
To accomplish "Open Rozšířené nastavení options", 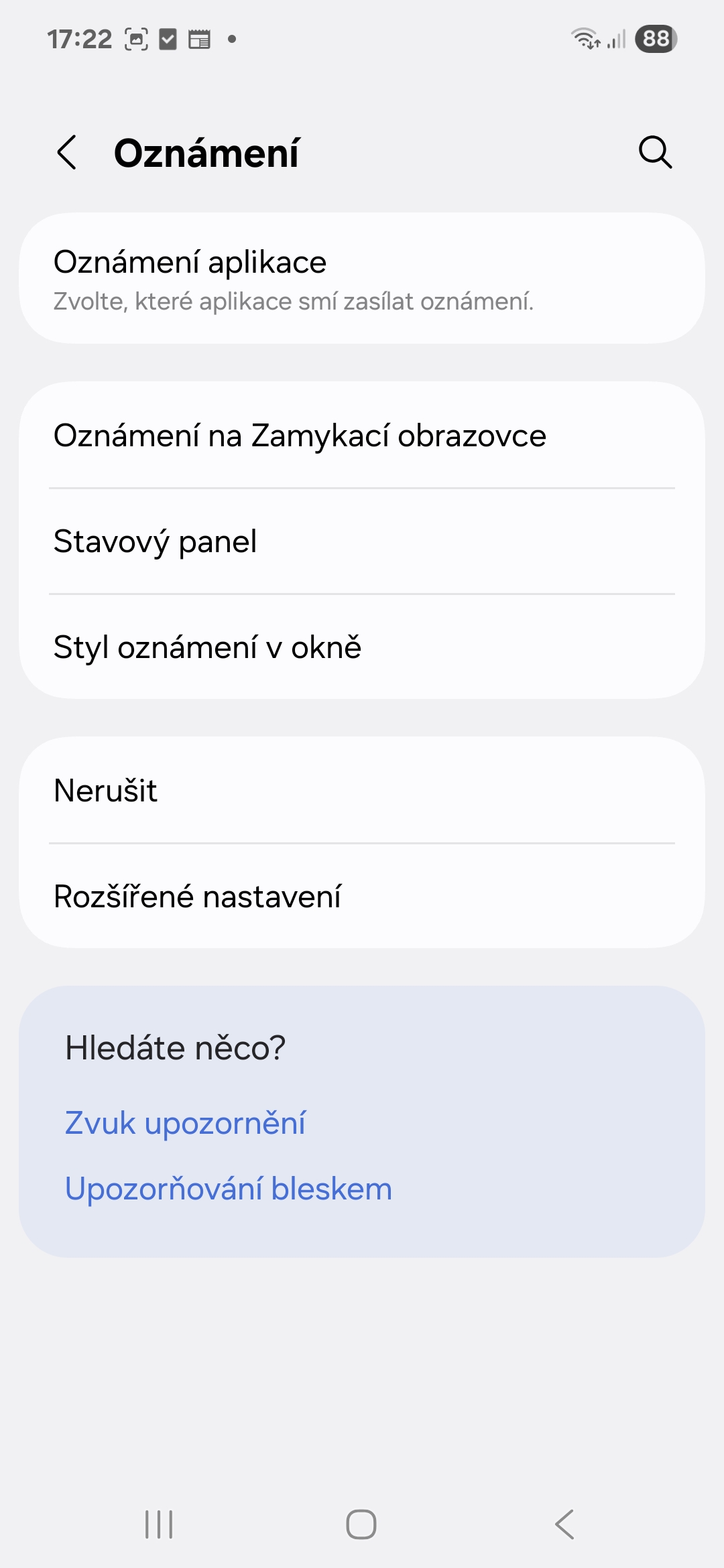I will 362,896.
